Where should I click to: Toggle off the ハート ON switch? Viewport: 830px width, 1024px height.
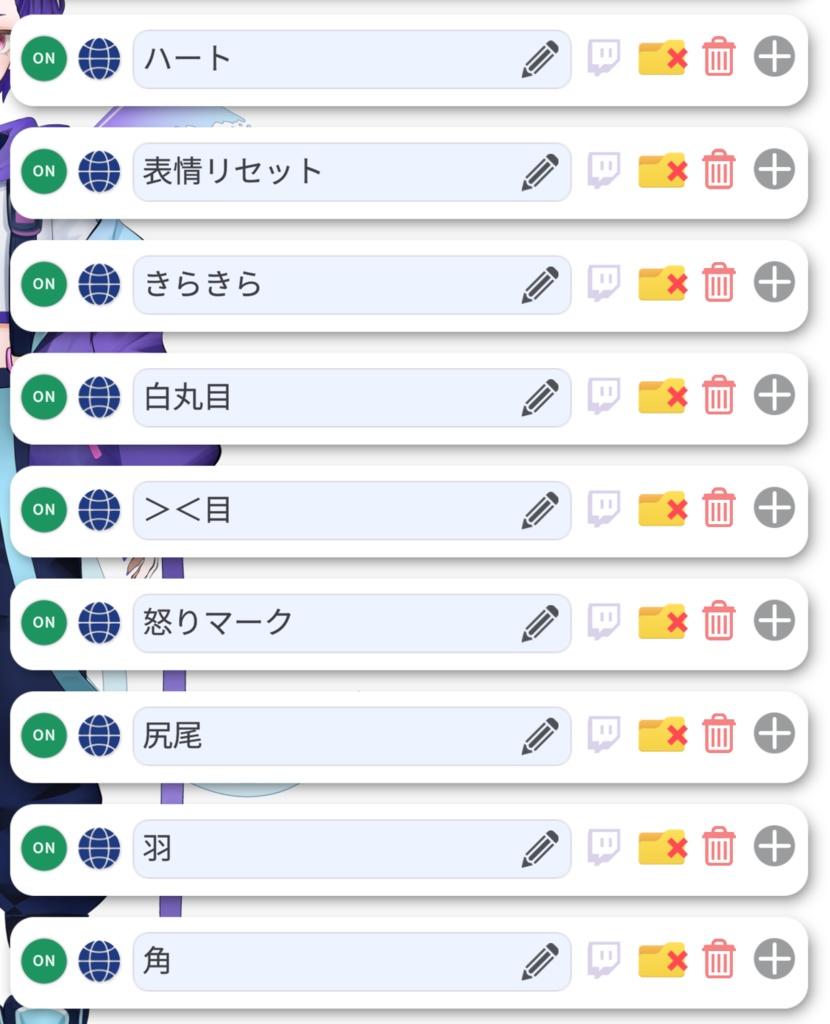(42, 58)
